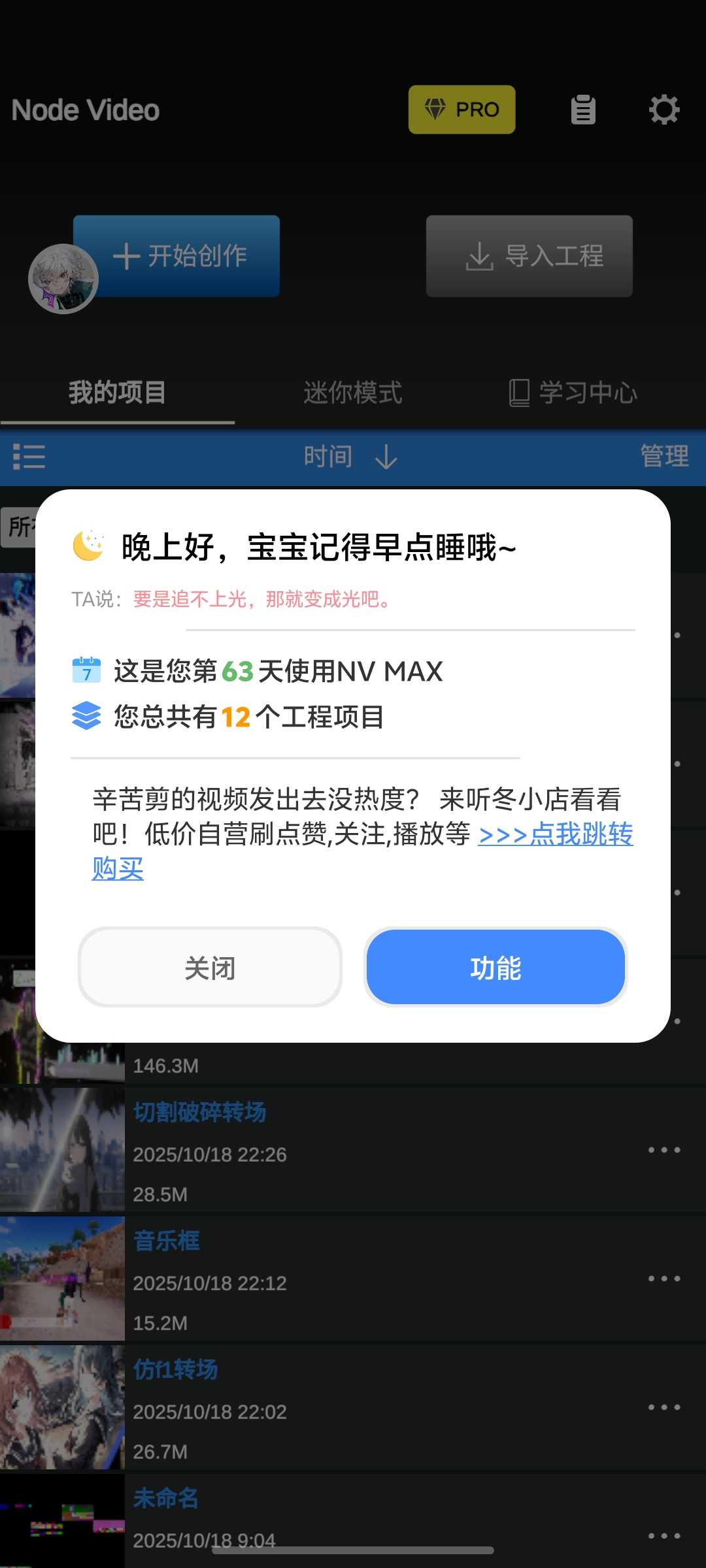This screenshot has height=1568, width=706.
Task: Open the user avatar profile
Action: tap(63, 279)
